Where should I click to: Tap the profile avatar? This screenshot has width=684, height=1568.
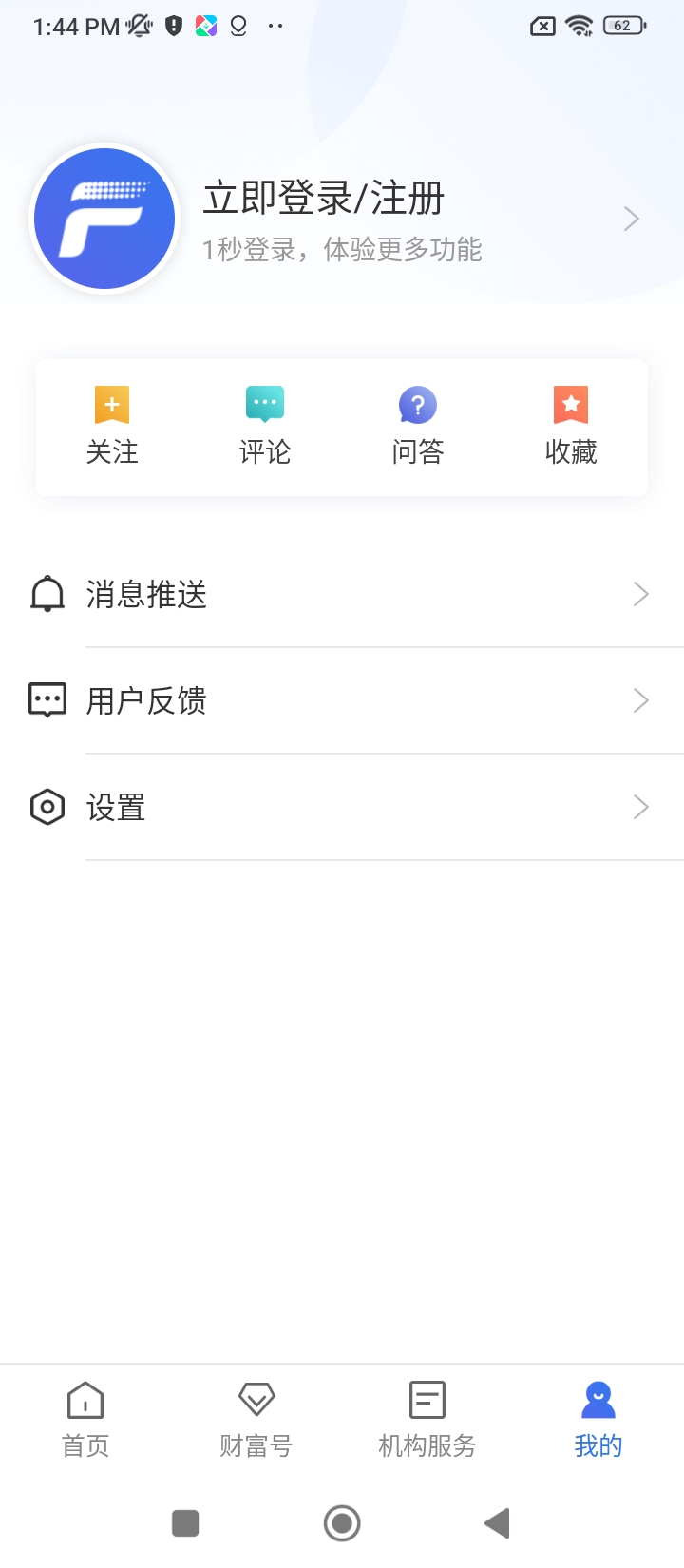104,219
